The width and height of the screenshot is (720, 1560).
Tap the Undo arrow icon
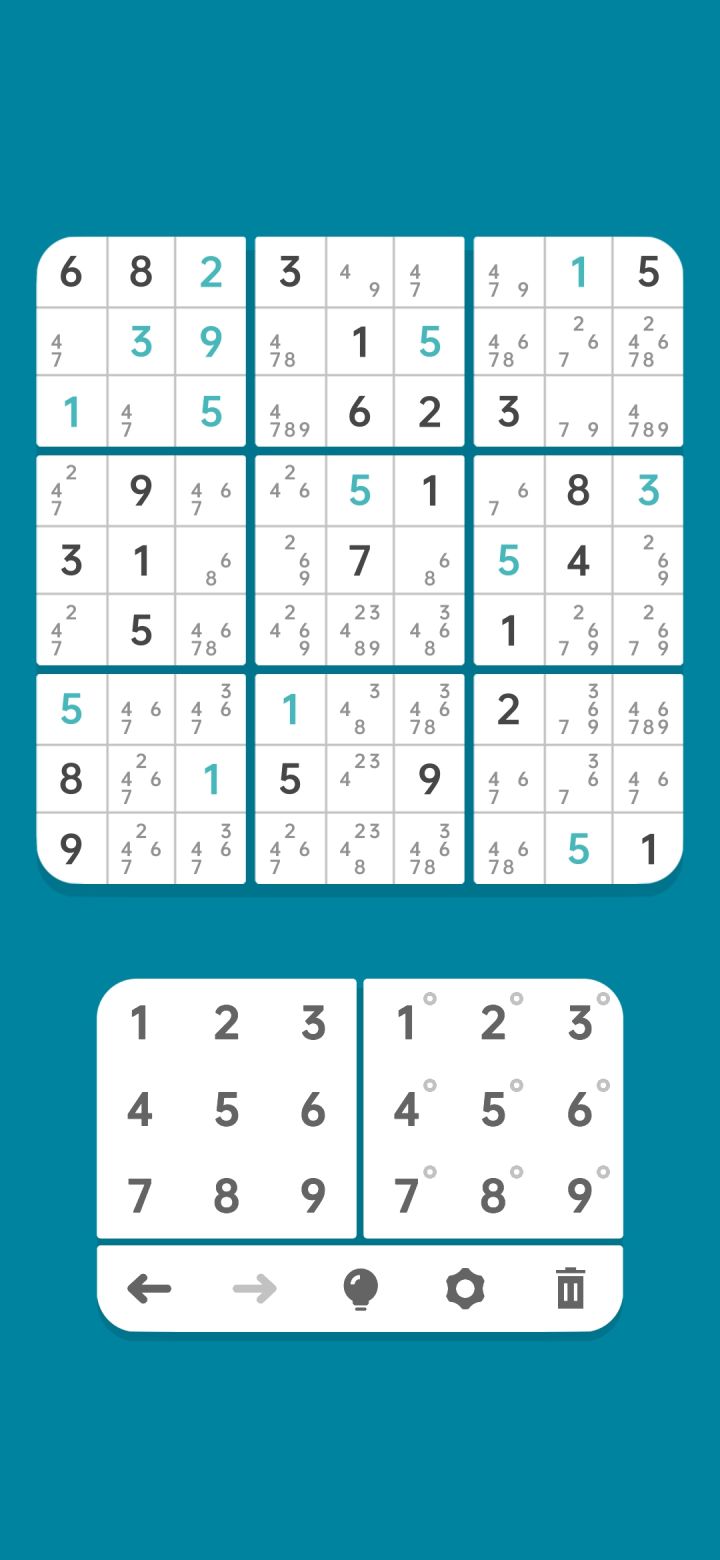(150, 1288)
